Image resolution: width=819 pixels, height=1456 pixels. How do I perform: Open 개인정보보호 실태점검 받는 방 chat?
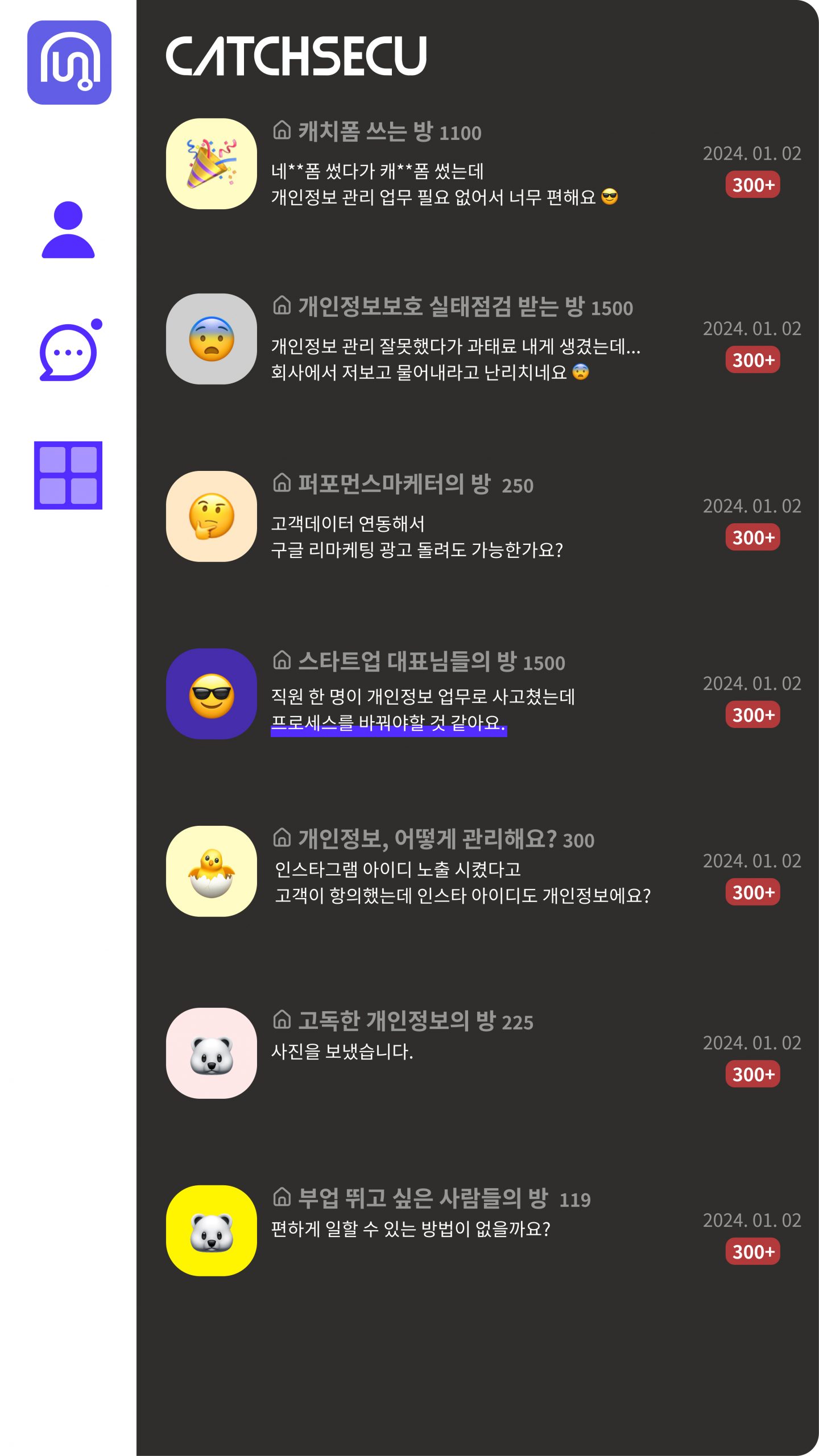(483, 339)
